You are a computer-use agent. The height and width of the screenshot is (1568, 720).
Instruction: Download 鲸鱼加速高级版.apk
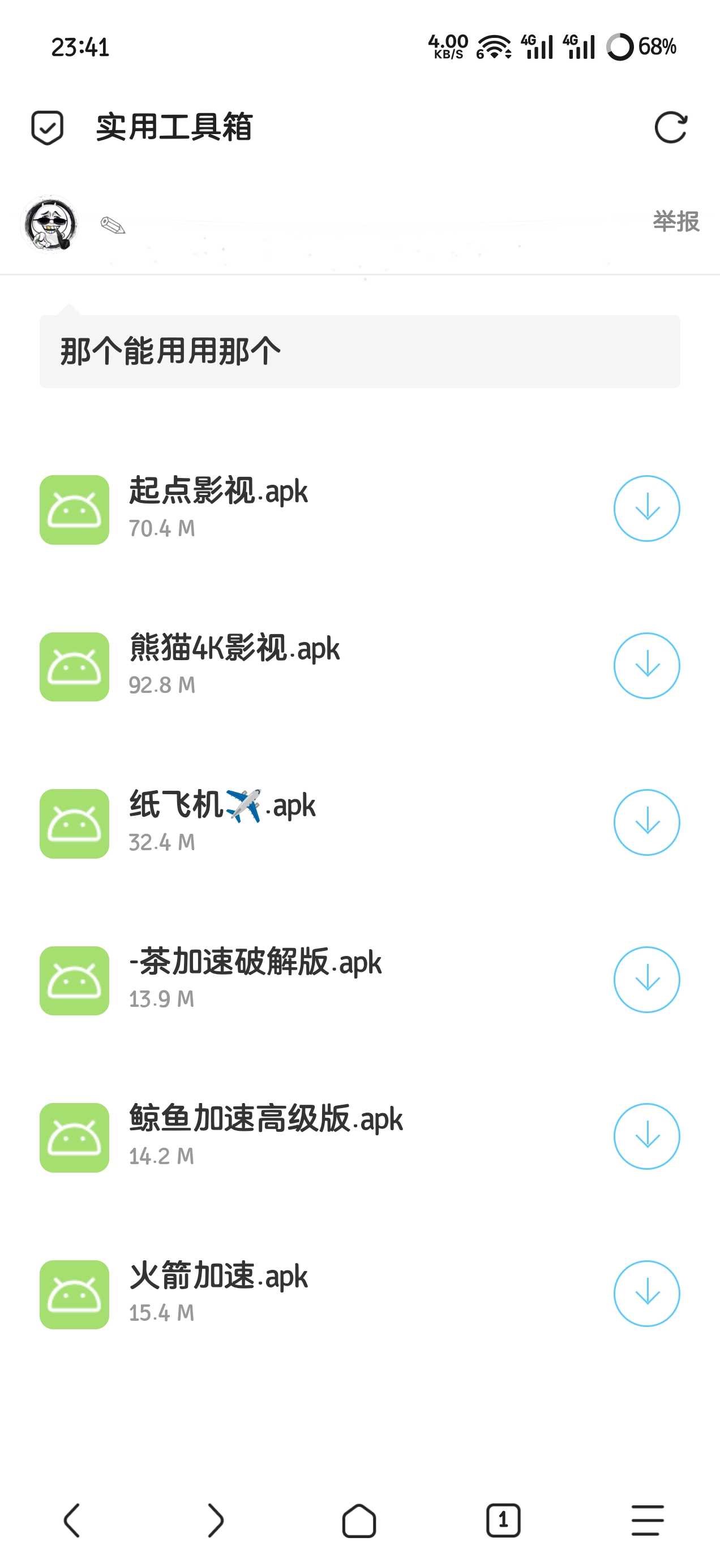click(x=646, y=1136)
